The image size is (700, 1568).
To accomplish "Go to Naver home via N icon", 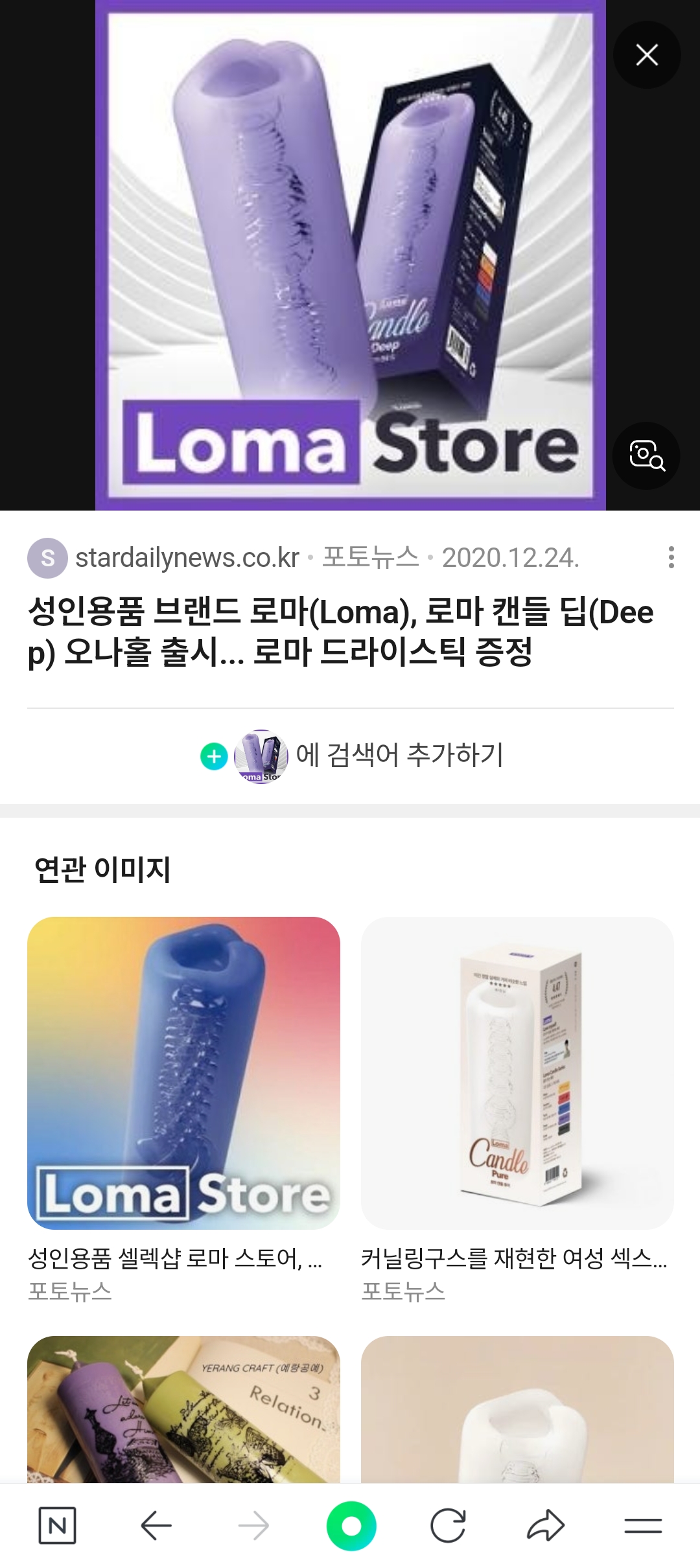I will click(x=57, y=1526).
